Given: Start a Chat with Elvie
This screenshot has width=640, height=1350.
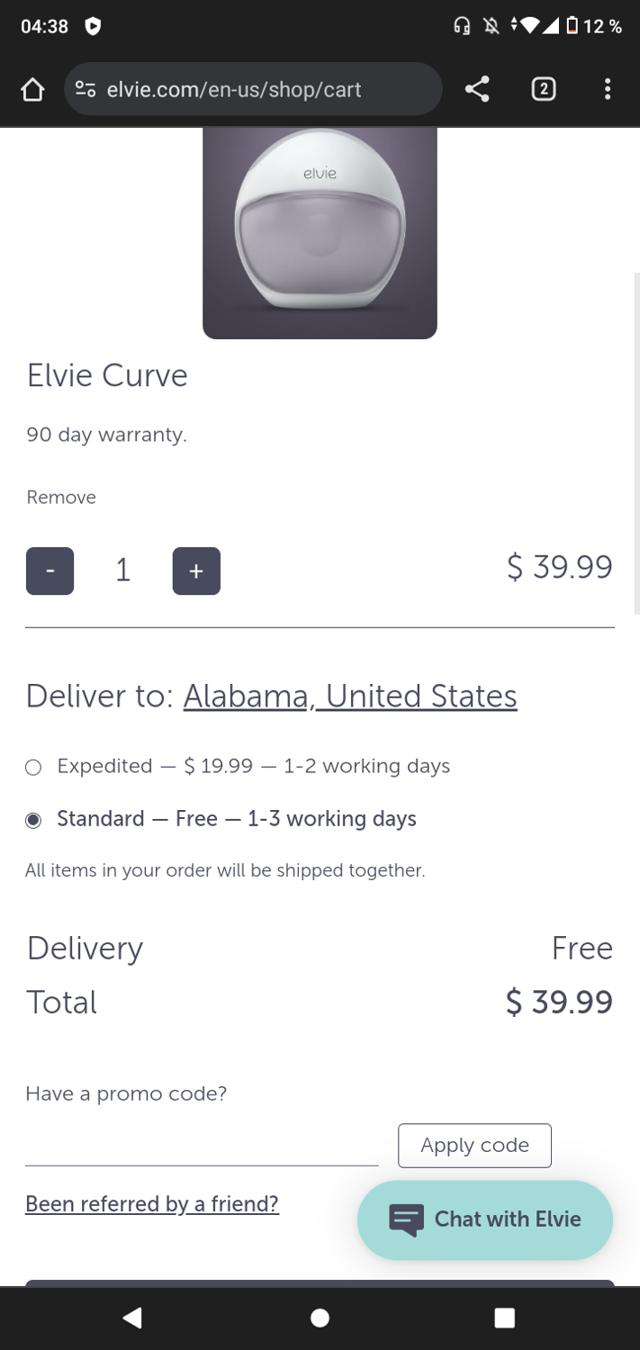Looking at the screenshot, I should point(485,1220).
